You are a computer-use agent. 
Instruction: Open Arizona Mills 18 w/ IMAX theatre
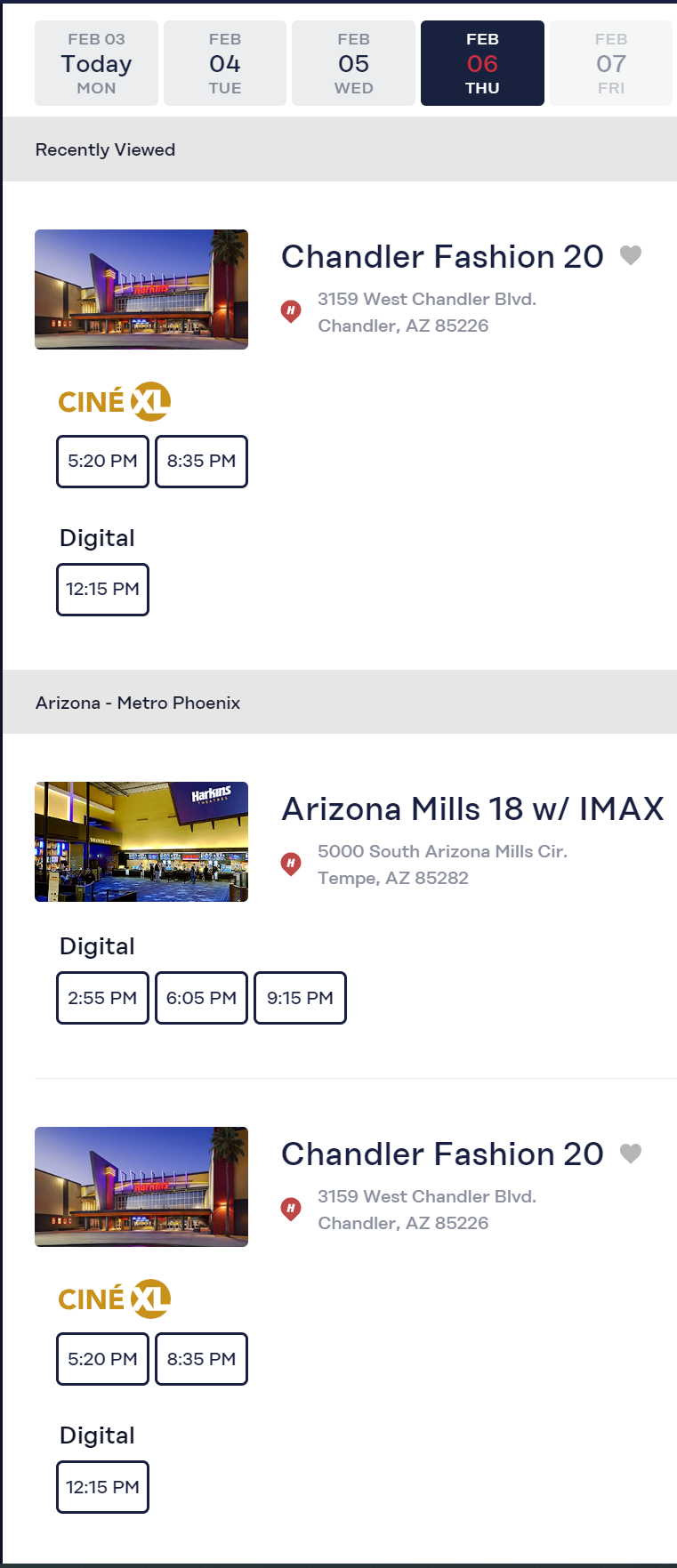coord(472,809)
